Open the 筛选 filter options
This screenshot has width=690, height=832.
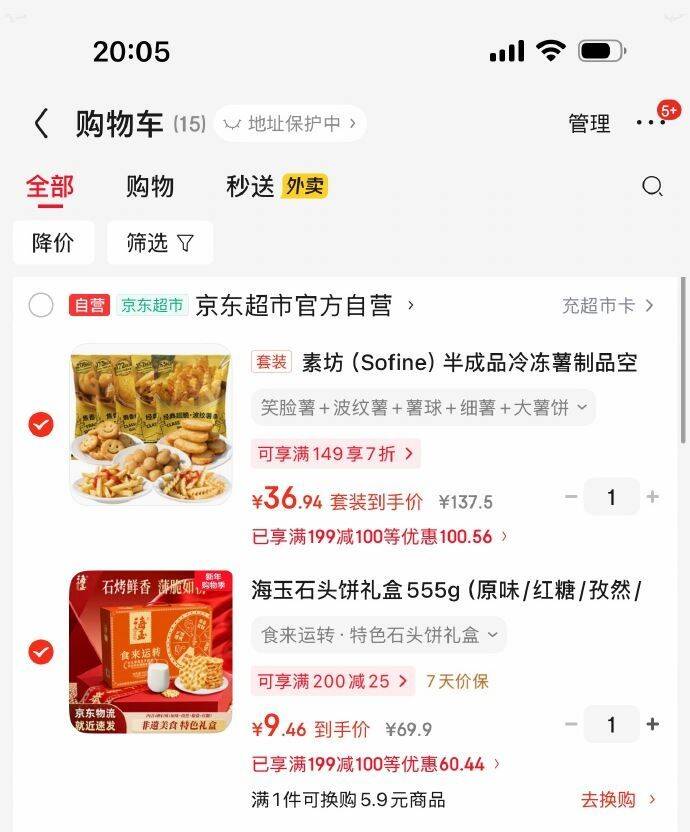[160, 243]
